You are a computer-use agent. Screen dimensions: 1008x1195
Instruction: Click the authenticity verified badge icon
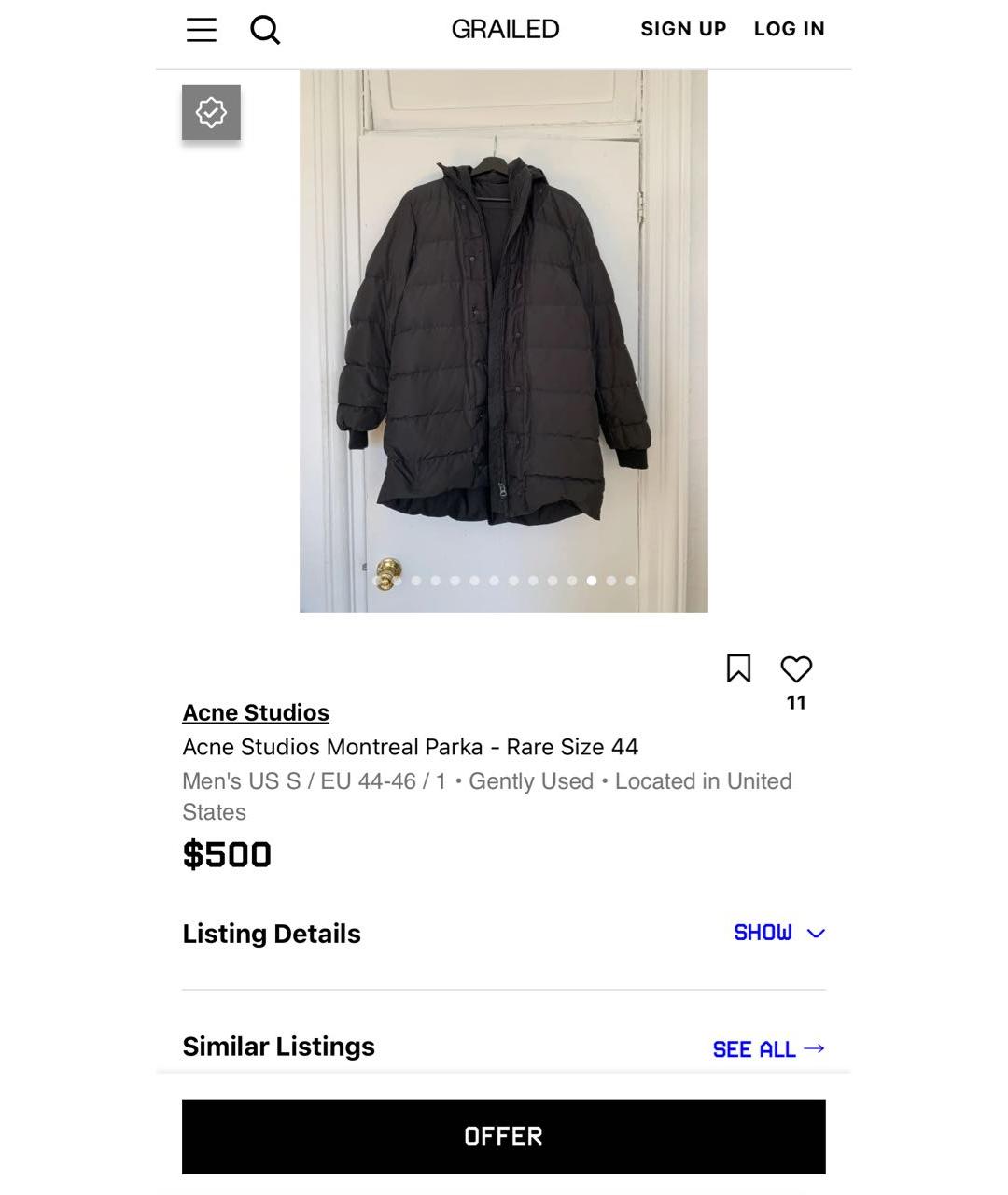click(210, 112)
